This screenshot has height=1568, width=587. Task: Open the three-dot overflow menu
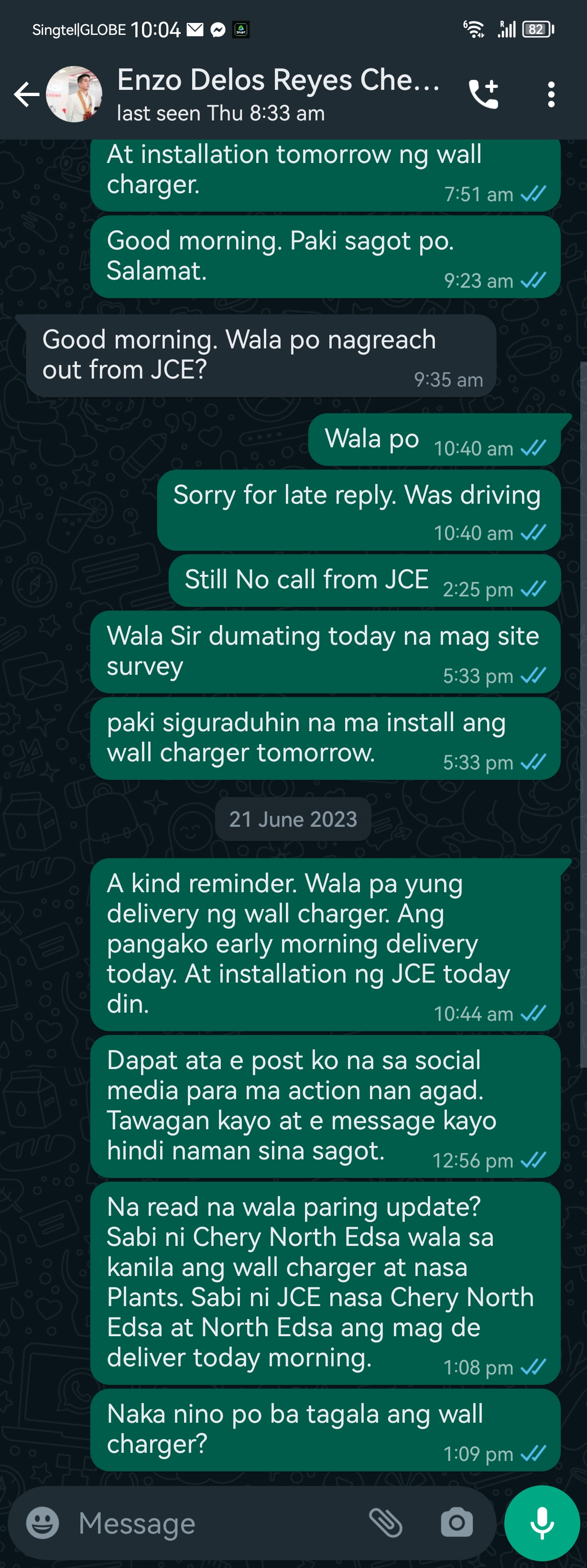tap(551, 94)
